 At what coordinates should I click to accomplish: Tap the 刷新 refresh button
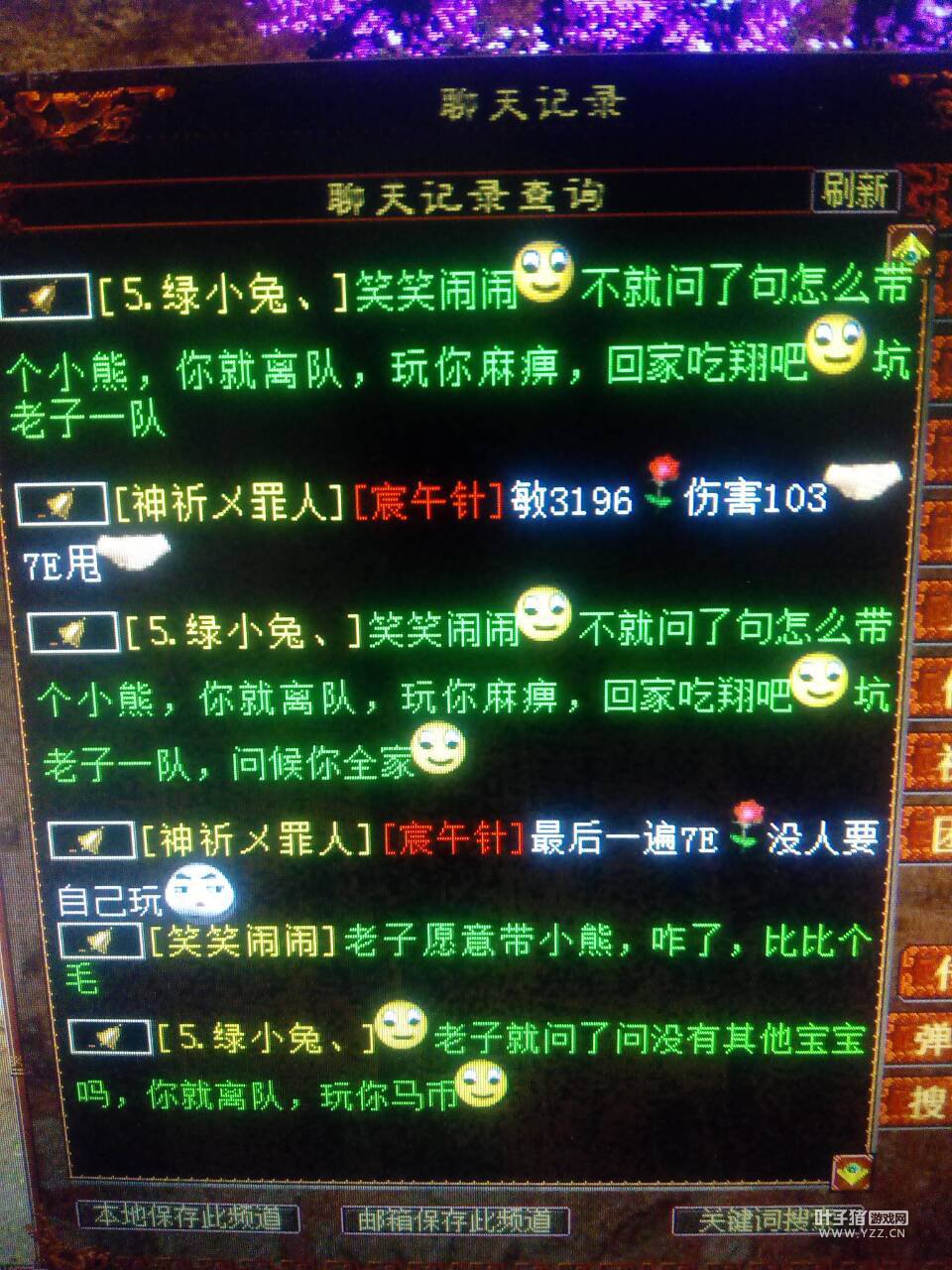click(855, 190)
